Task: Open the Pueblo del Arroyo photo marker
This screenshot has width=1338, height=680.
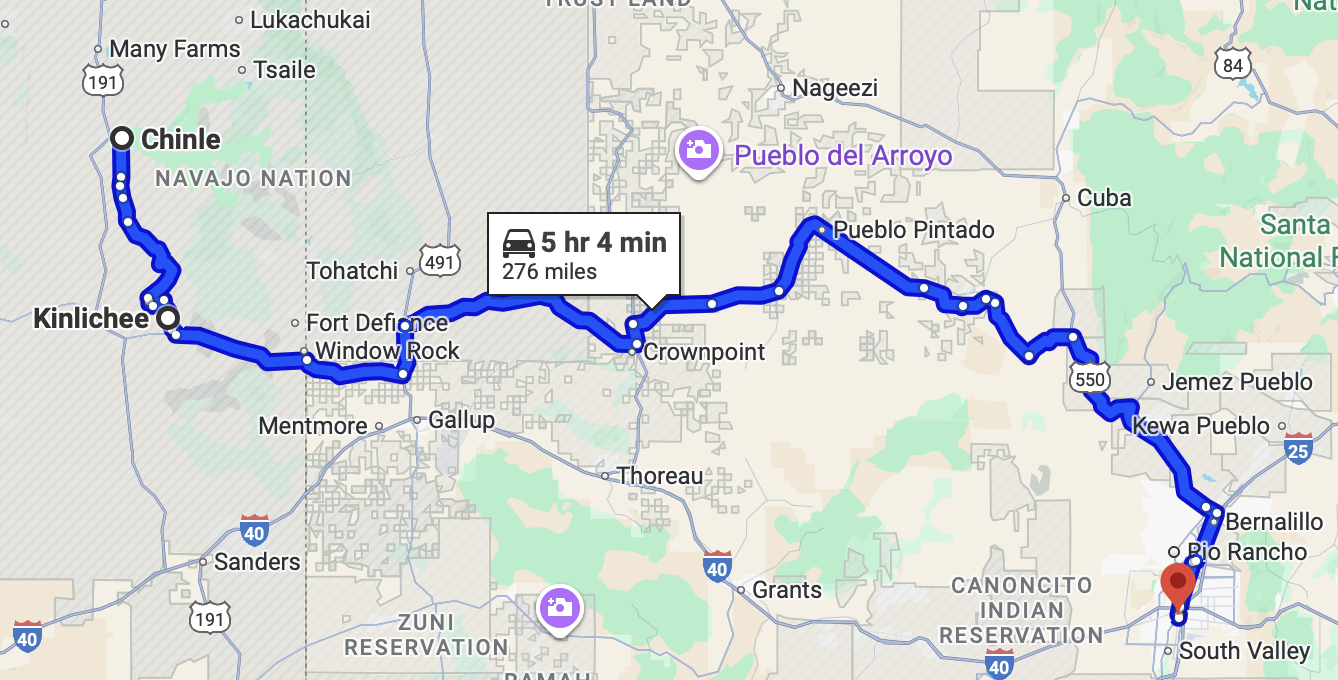Action: (x=698, y=152)
